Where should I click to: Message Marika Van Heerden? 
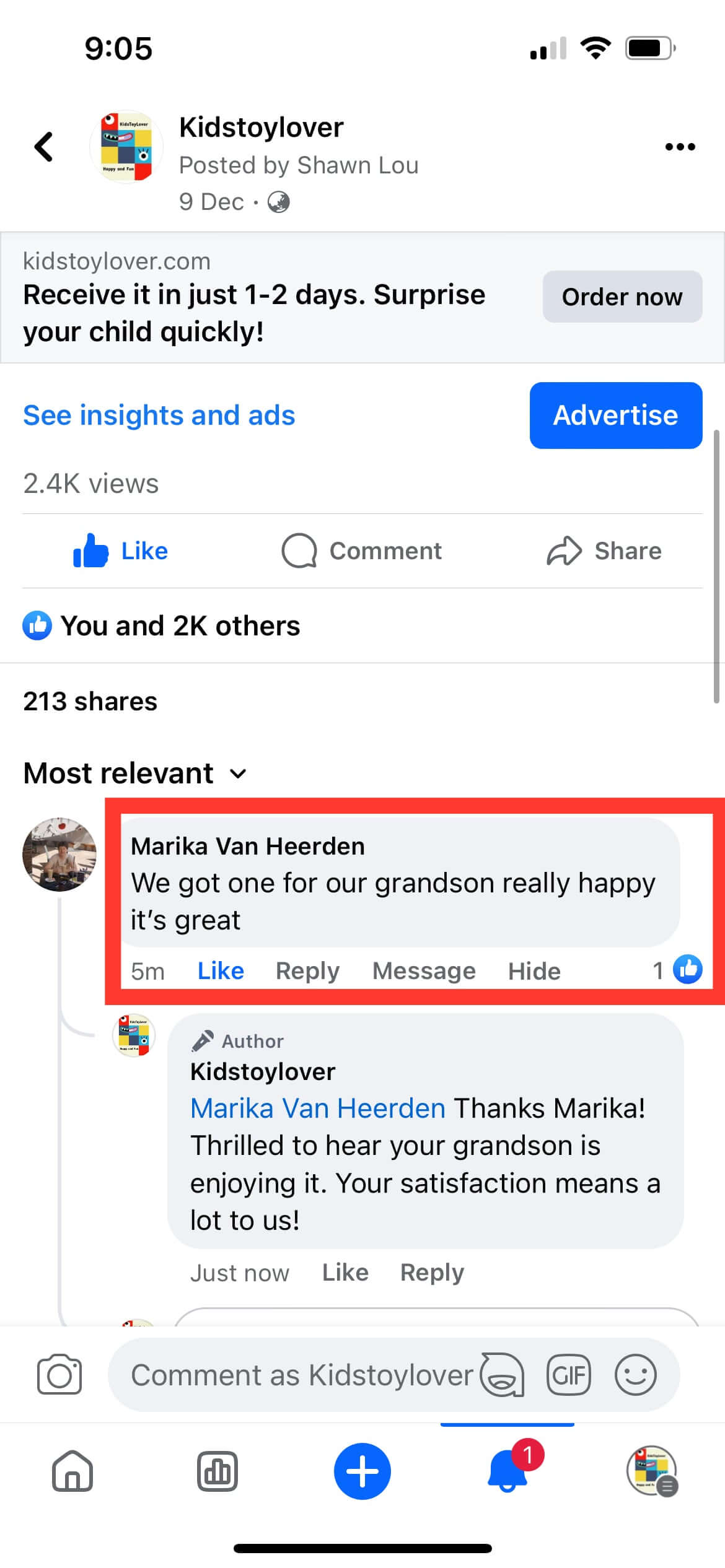point(424,971)
